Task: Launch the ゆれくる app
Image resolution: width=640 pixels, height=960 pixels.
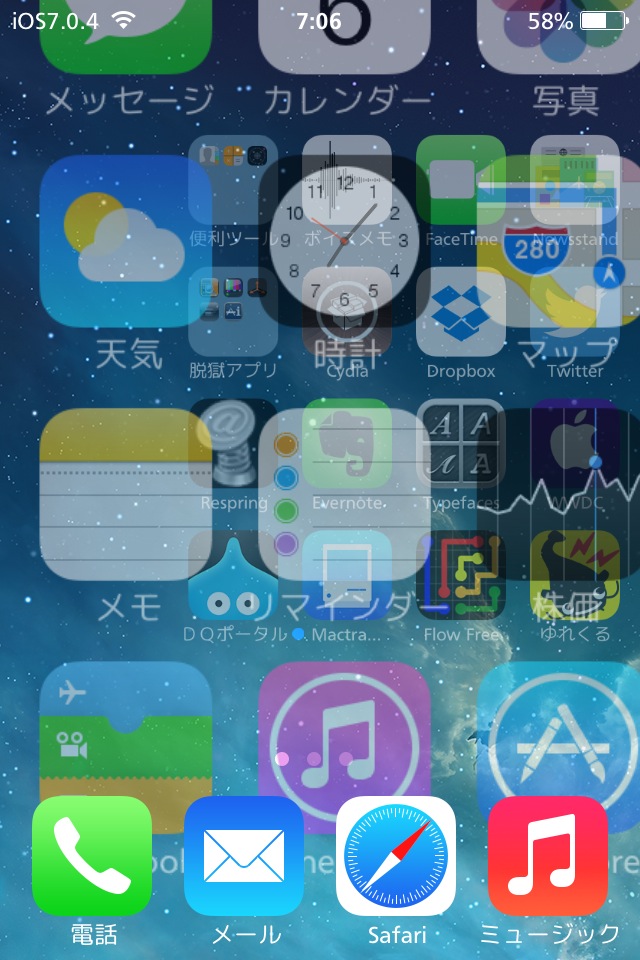Action: coord(574,575)
